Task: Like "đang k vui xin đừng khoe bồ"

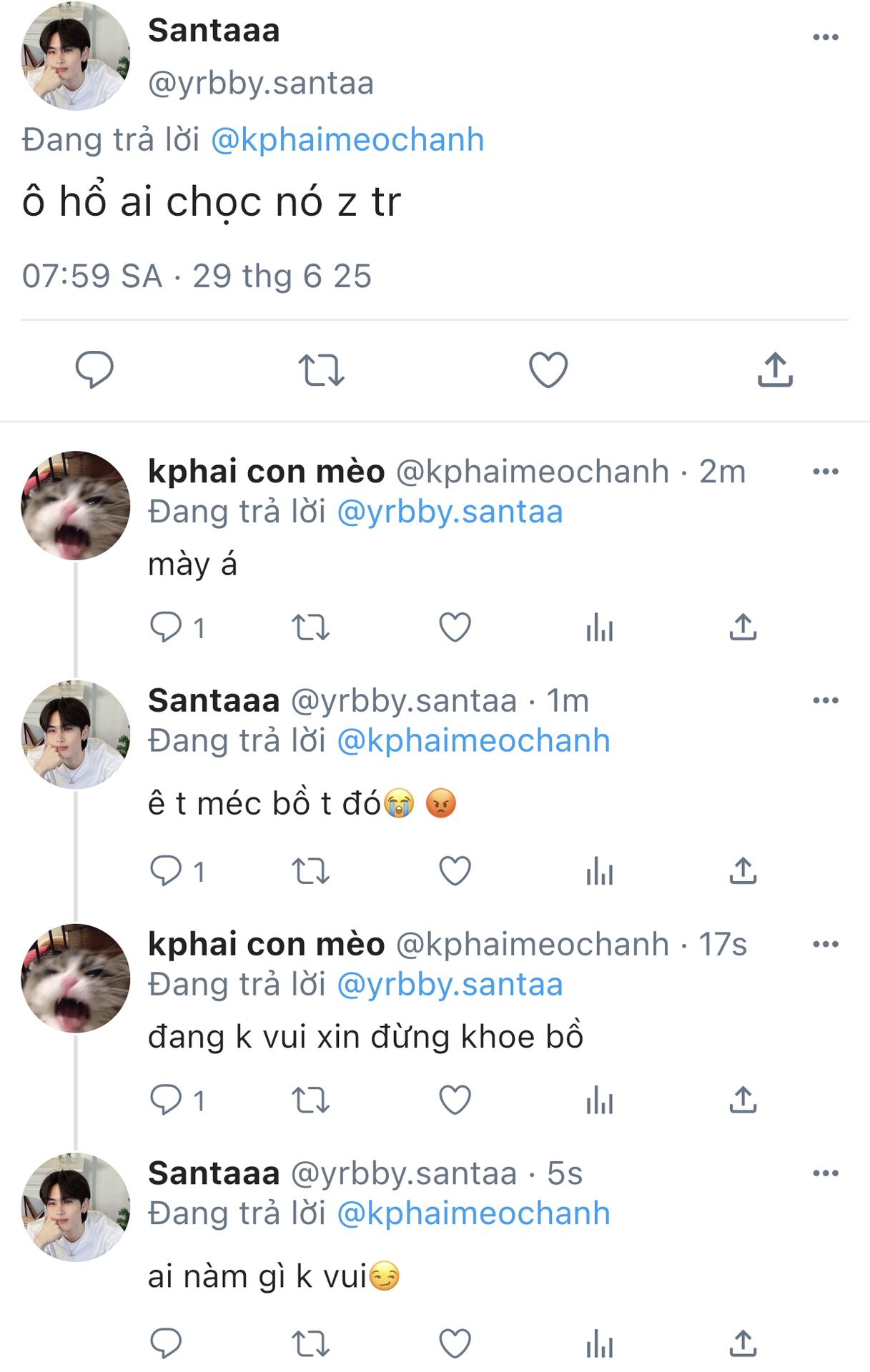Action: coord(455,1100)
